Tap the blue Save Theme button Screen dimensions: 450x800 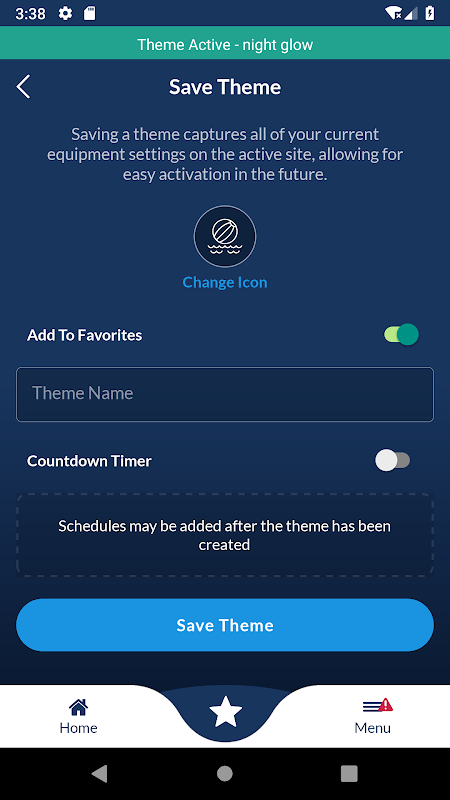pyautogui.click(x=225, y=625)
